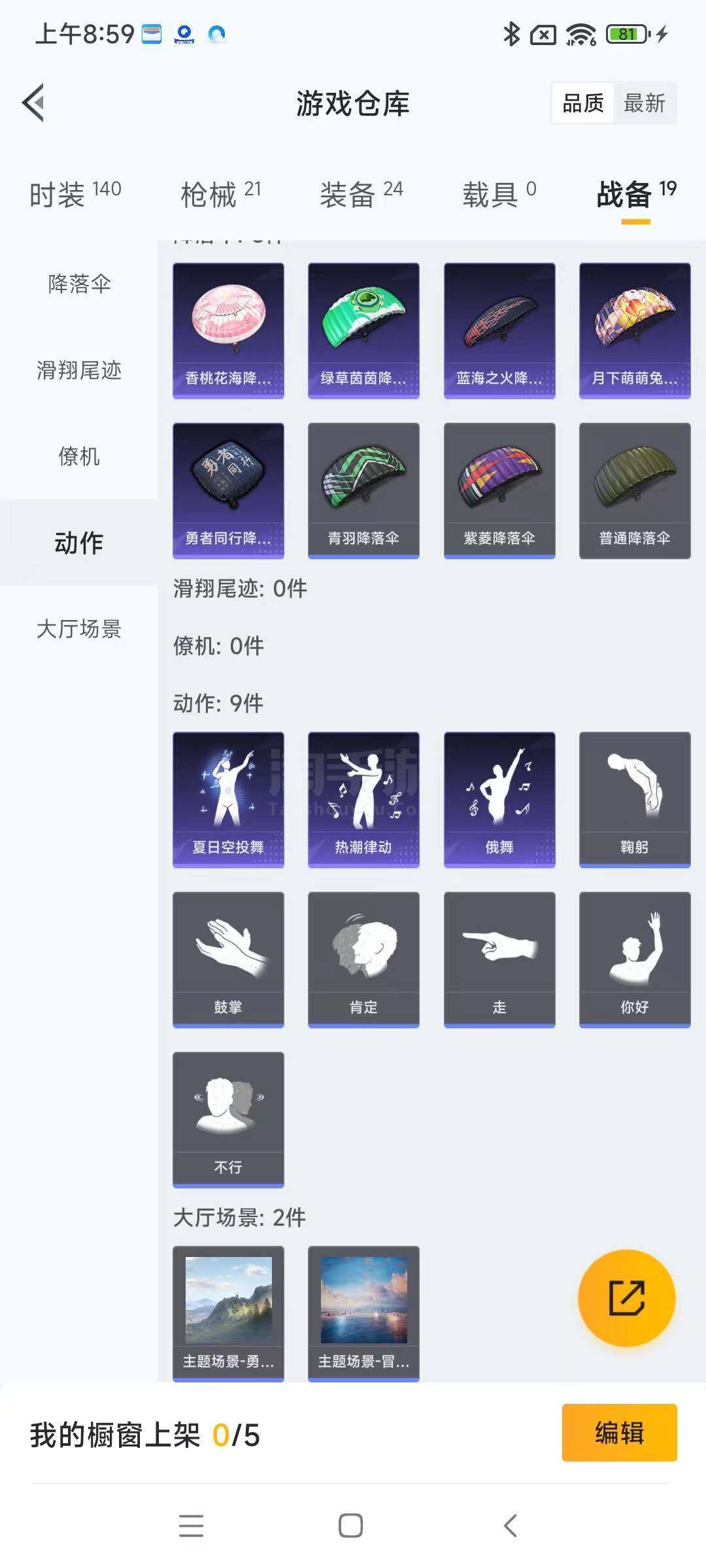
Task: Open the 香桃花海 parachute item
Action: (x=228, y=331)
